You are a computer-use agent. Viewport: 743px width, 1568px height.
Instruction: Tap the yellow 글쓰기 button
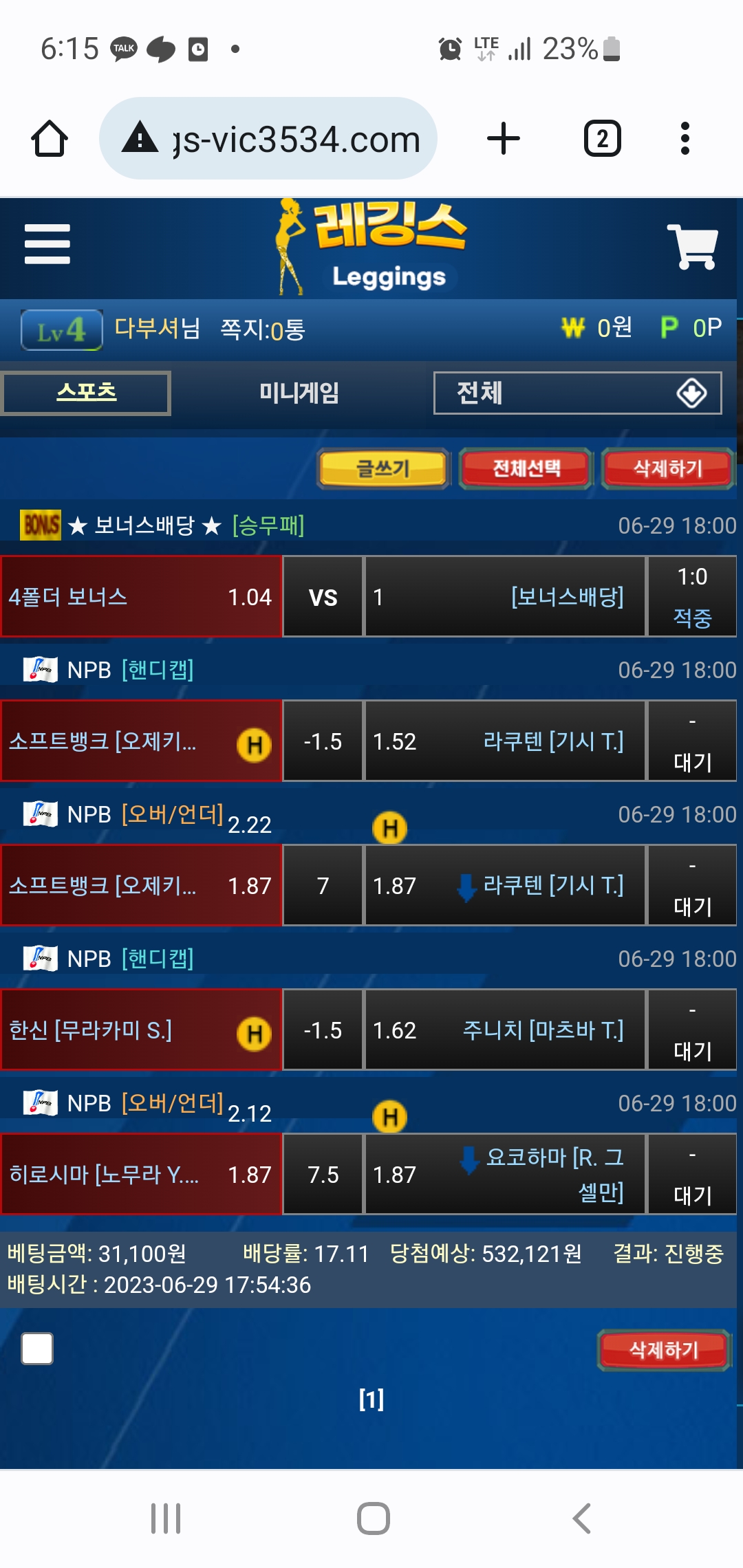383,469
